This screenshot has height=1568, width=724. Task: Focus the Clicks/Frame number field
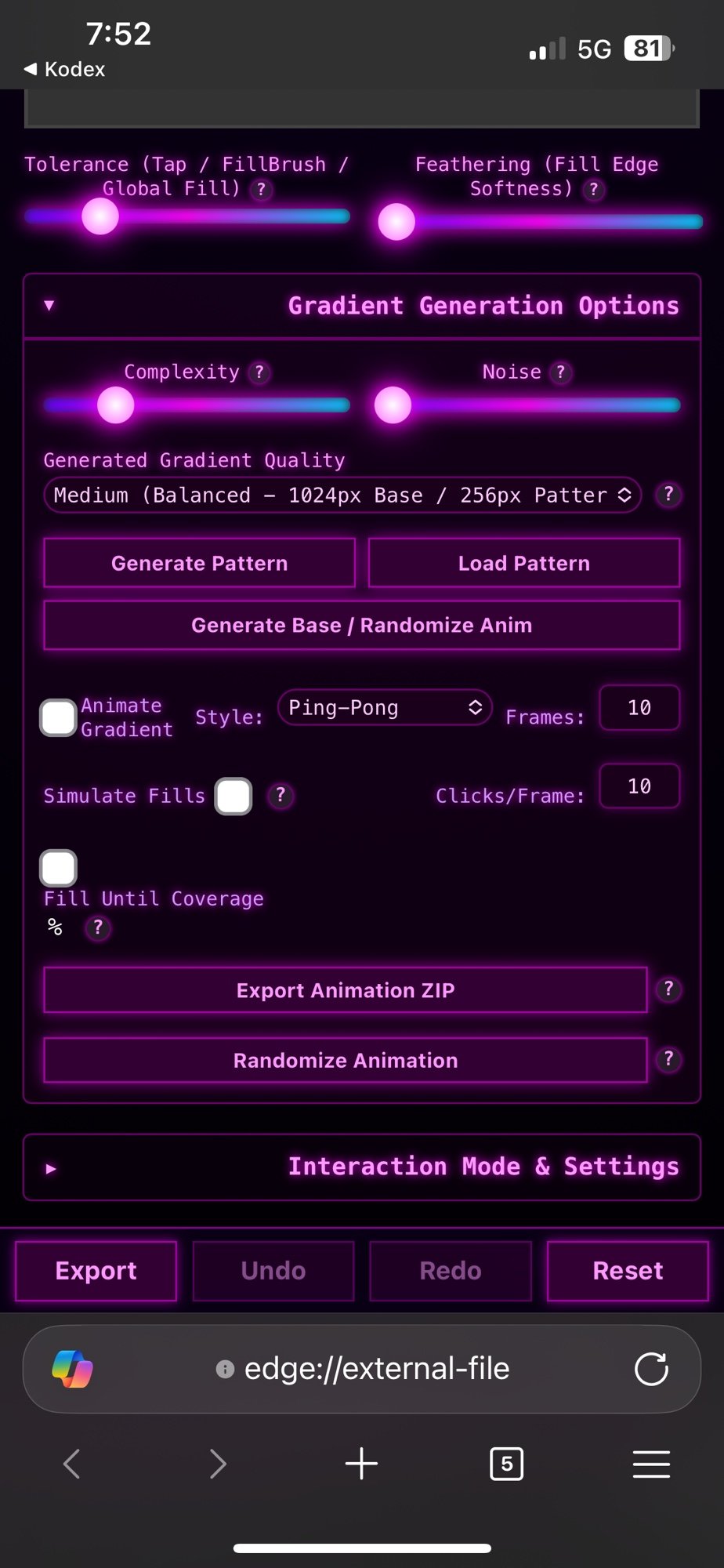pos(639,786)
